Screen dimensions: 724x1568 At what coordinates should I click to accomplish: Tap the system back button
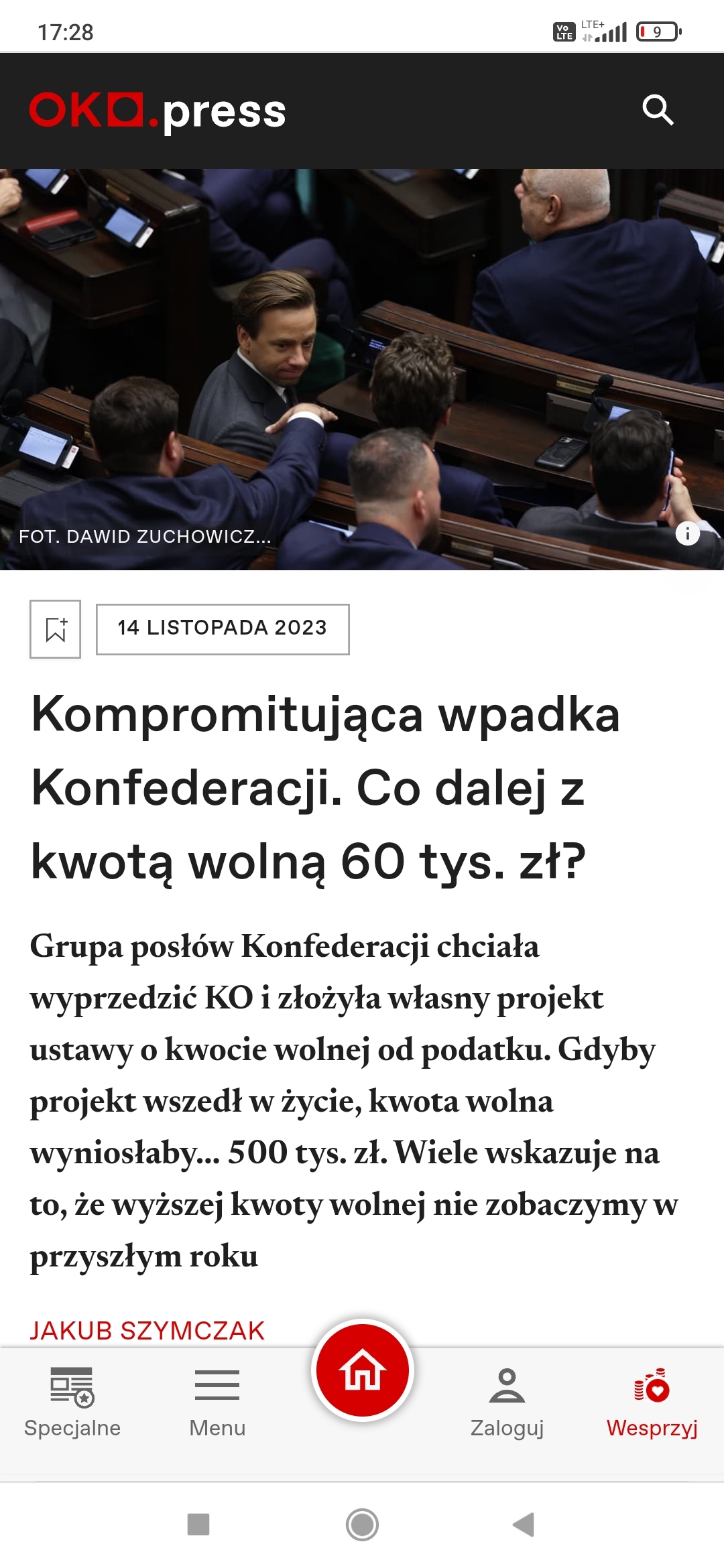click(524, 1524)
